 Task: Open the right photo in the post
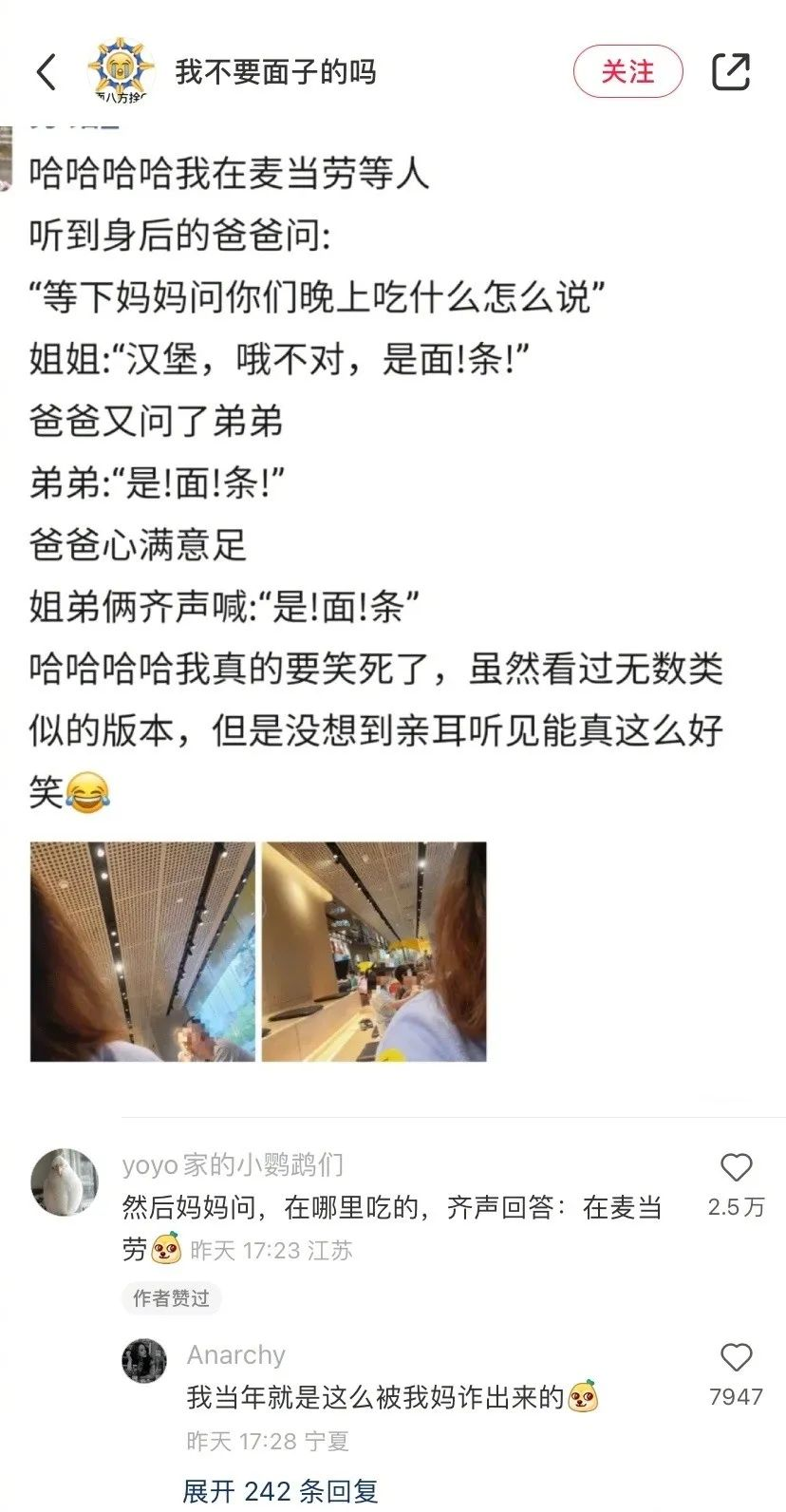tap(374, 951)
